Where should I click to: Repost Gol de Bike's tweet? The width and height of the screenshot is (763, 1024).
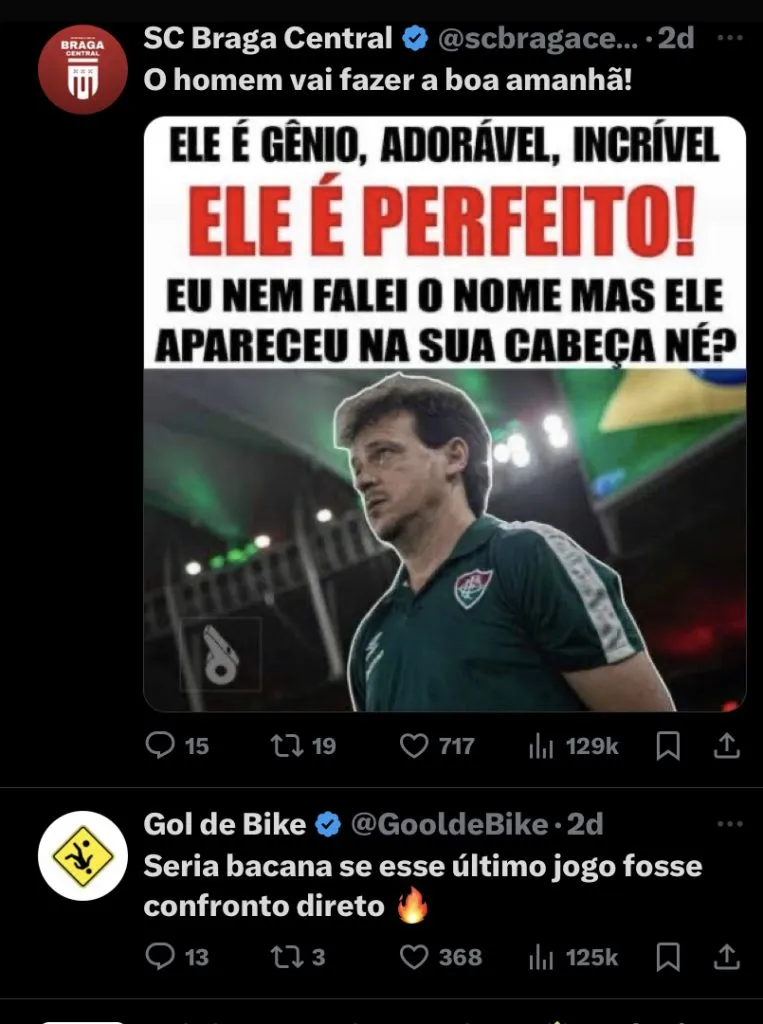(x=288, y=957)
